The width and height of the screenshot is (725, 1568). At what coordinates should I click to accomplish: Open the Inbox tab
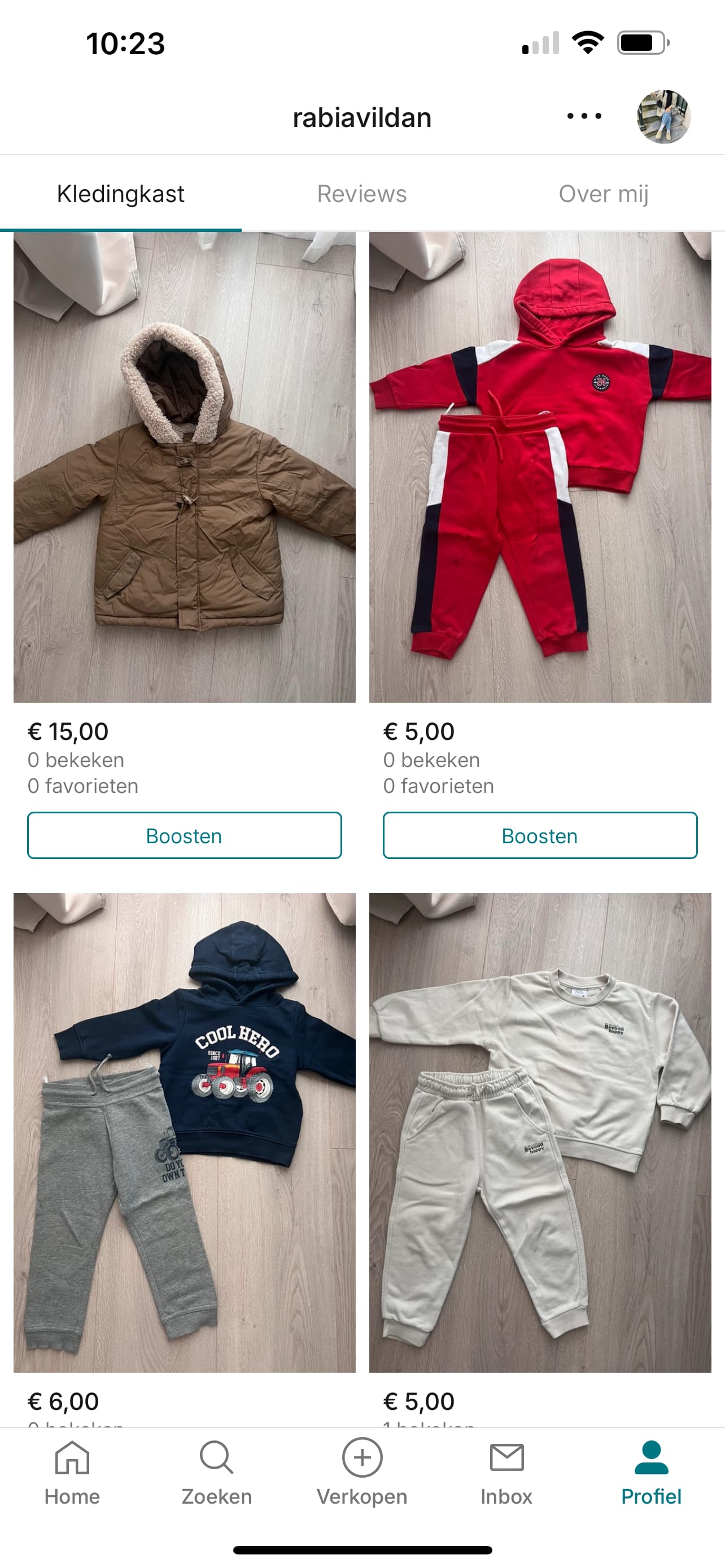point(506,1472)
